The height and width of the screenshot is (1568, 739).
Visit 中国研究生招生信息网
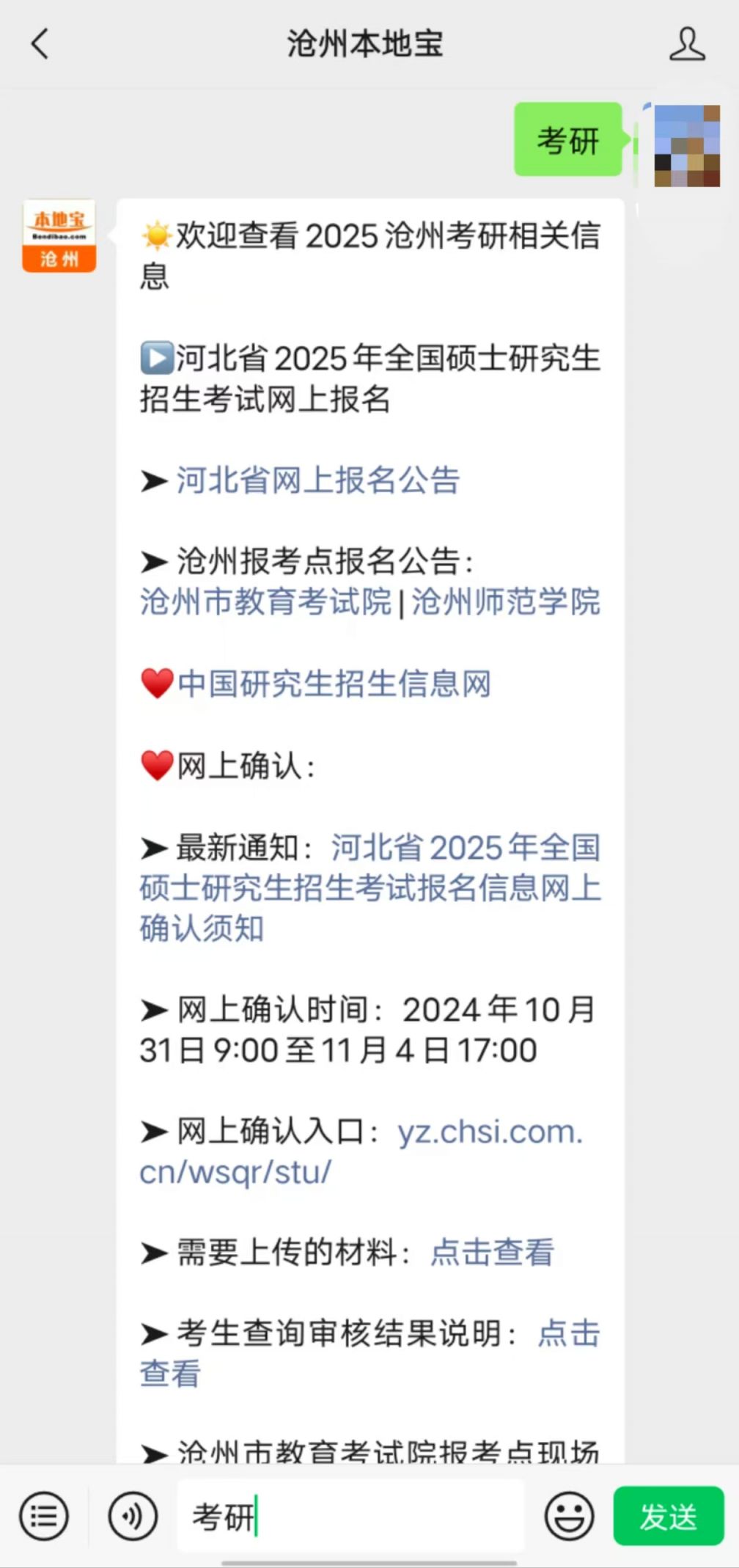334,684
